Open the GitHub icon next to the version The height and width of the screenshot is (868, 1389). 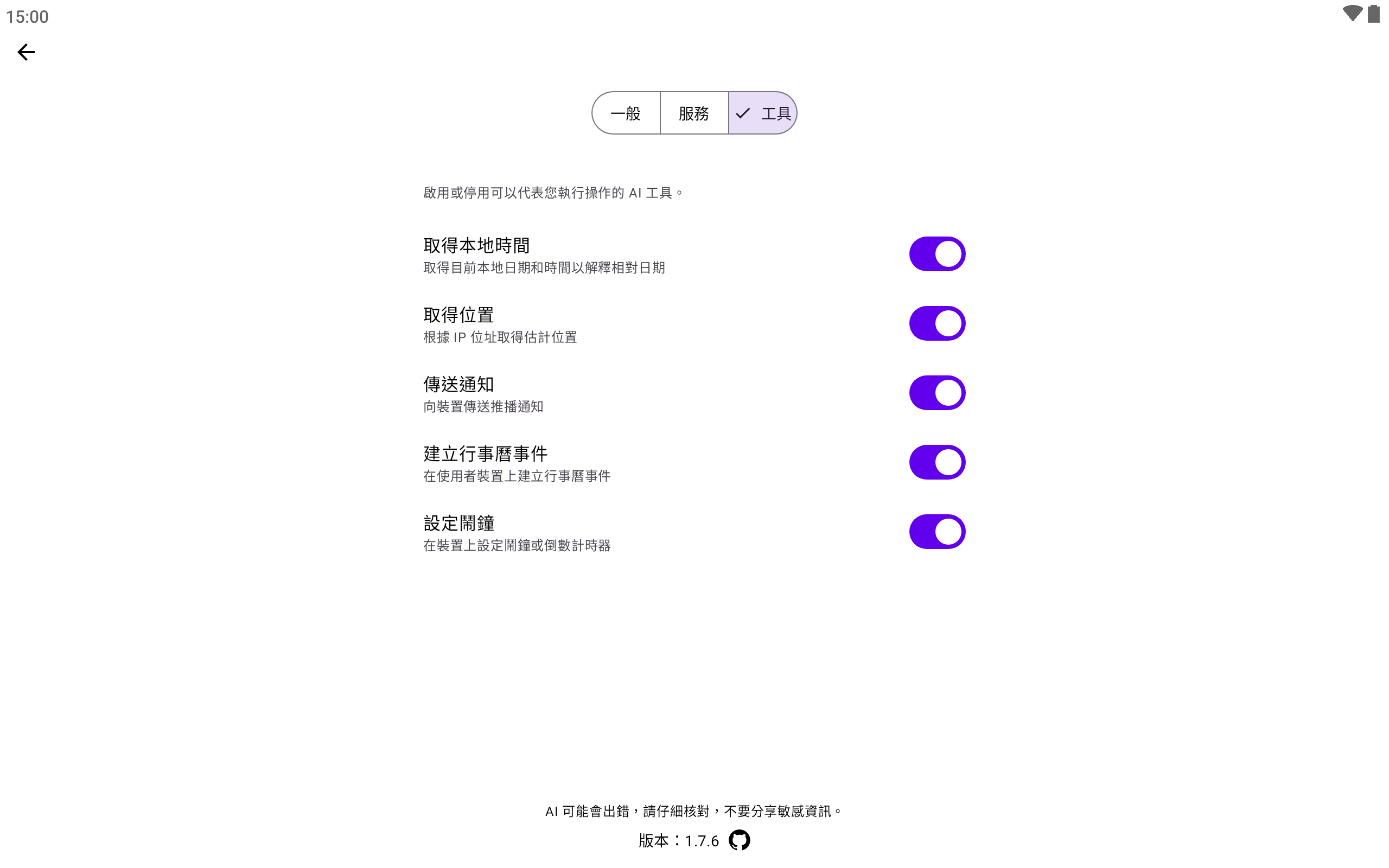pos(740,840)
